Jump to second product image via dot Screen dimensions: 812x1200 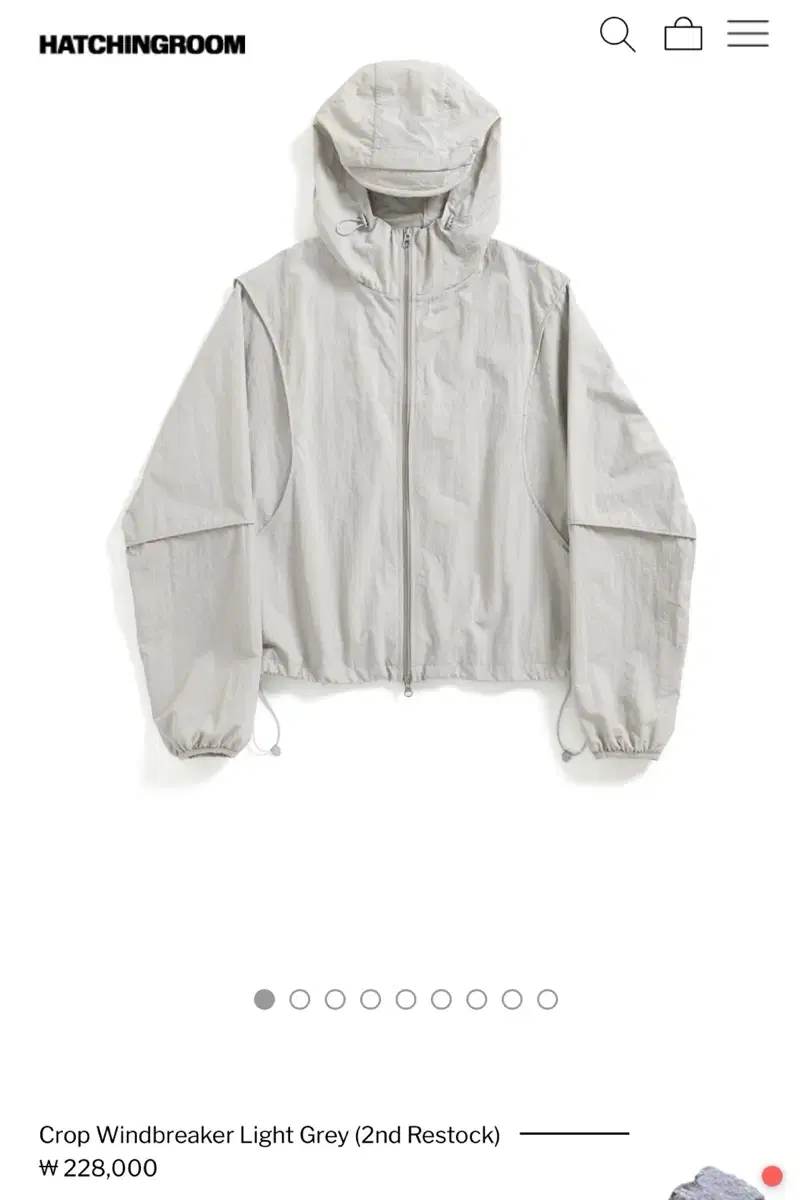point(299,998)
